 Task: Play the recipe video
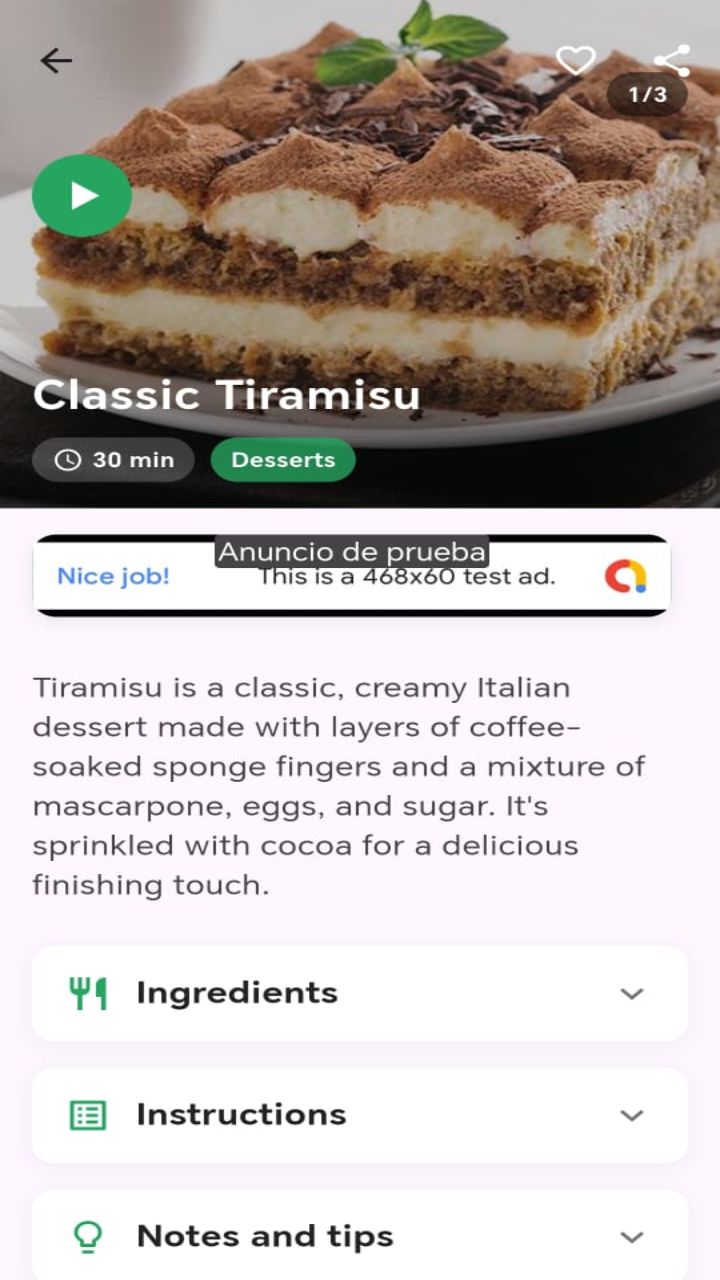pos(82,196)
